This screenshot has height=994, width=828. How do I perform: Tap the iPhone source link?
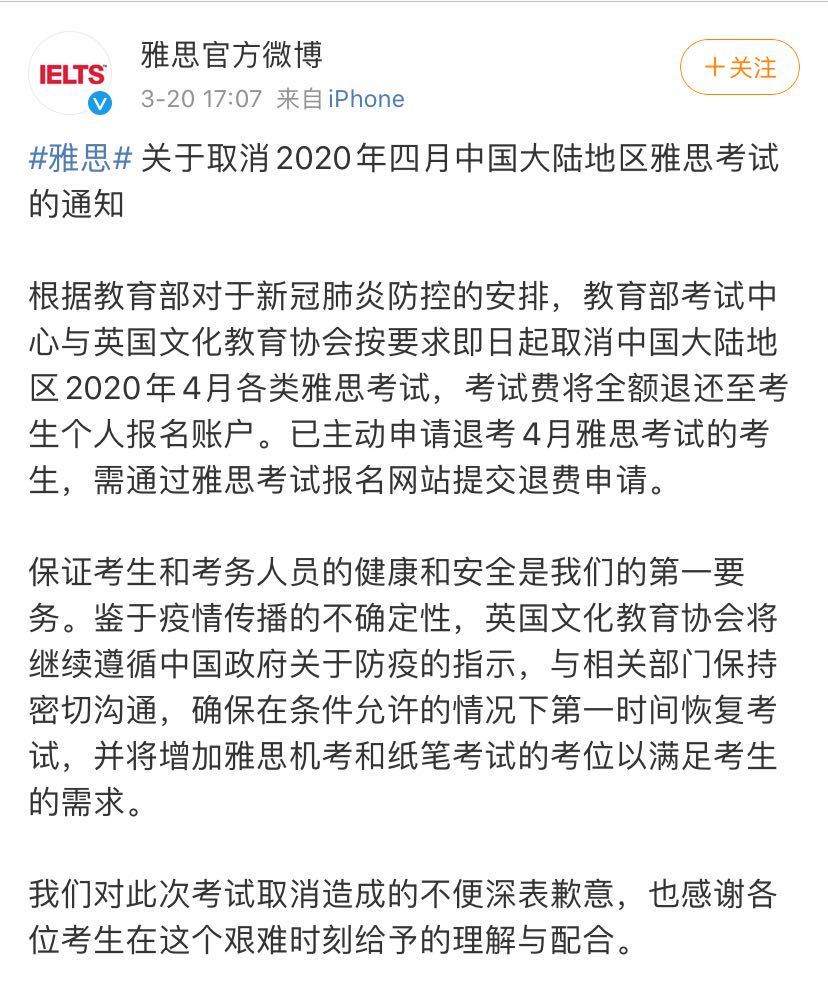coord(366,99)
